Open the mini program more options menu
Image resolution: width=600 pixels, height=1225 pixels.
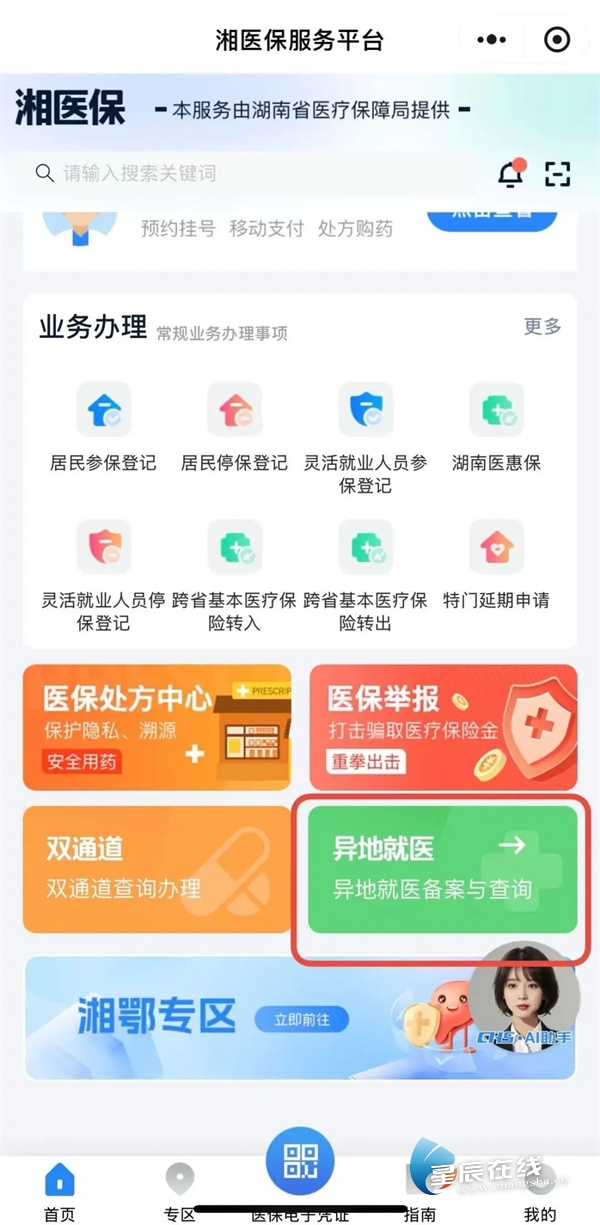click(492, 40)
